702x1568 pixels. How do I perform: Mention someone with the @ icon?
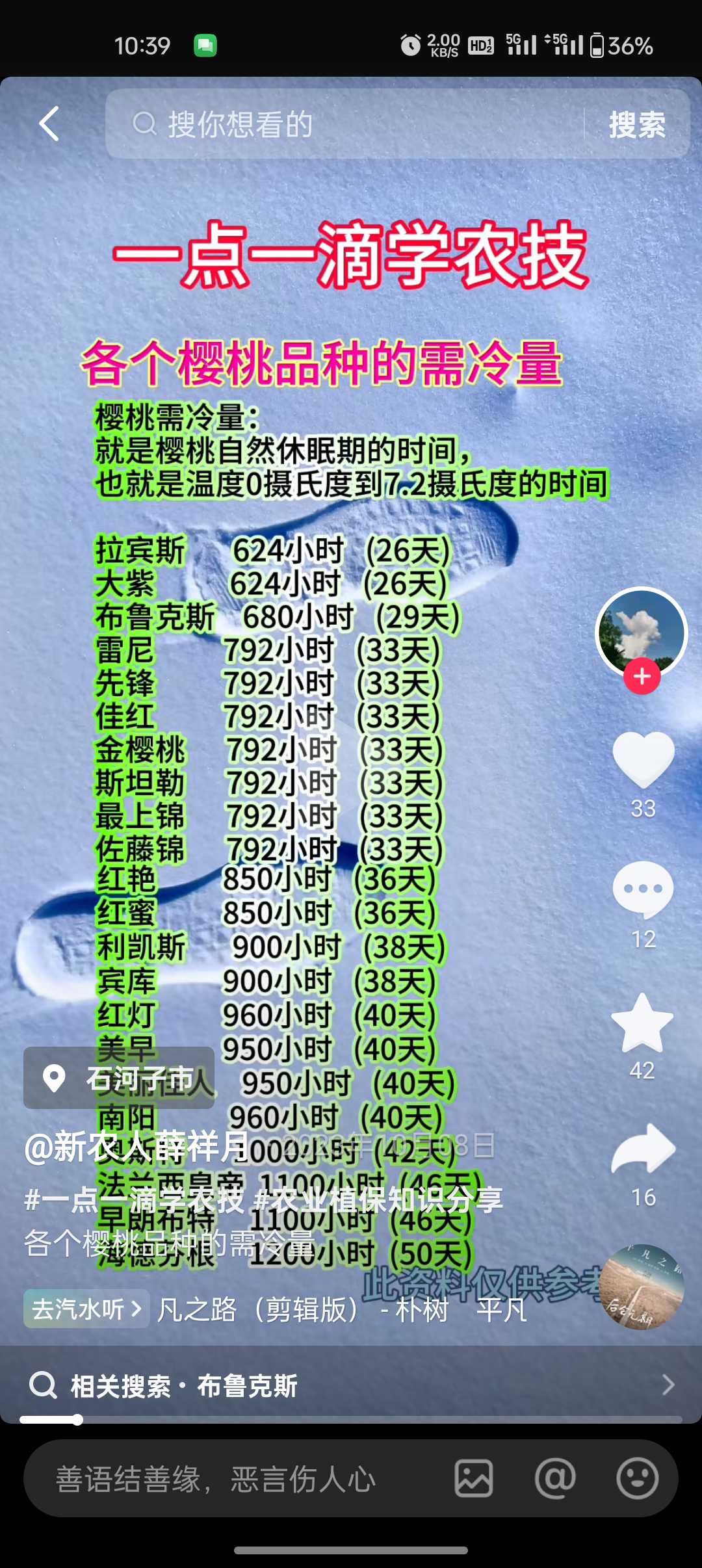pyautogui.click(x=555, y=1478)
